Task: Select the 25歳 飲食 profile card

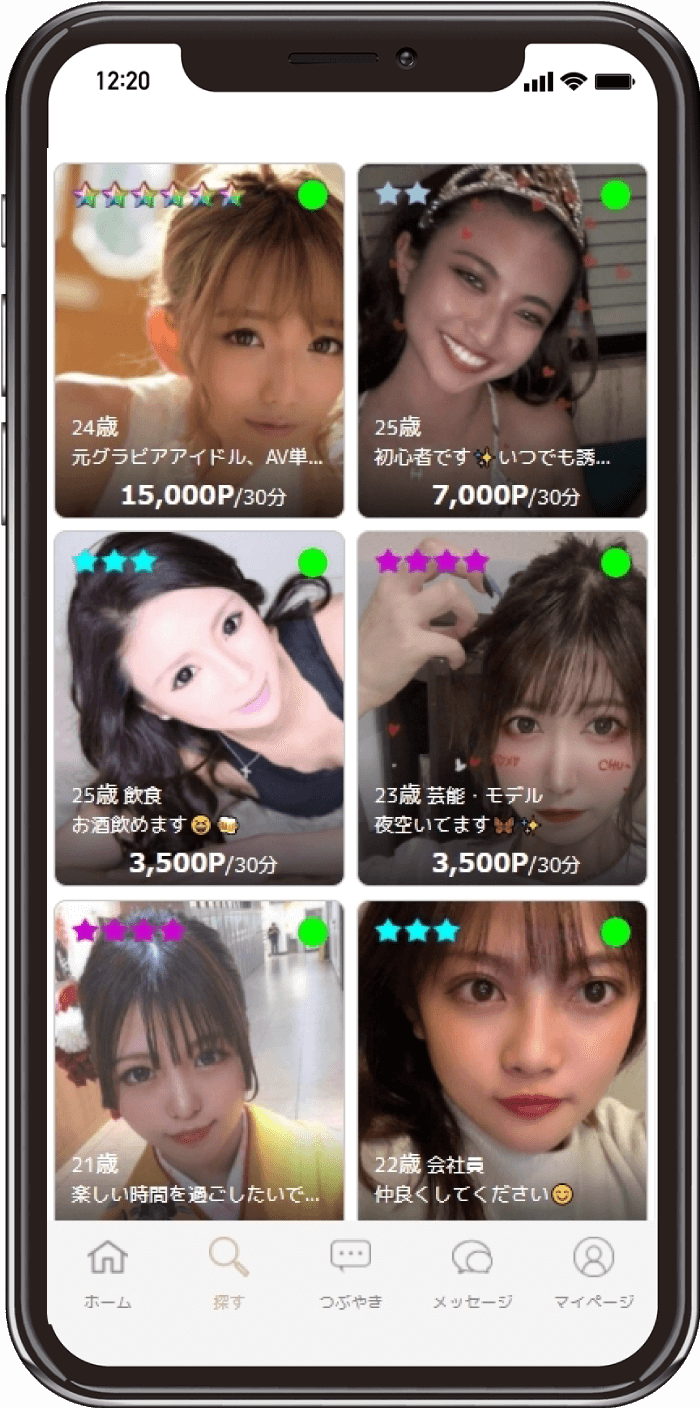Action: (199, 708)
